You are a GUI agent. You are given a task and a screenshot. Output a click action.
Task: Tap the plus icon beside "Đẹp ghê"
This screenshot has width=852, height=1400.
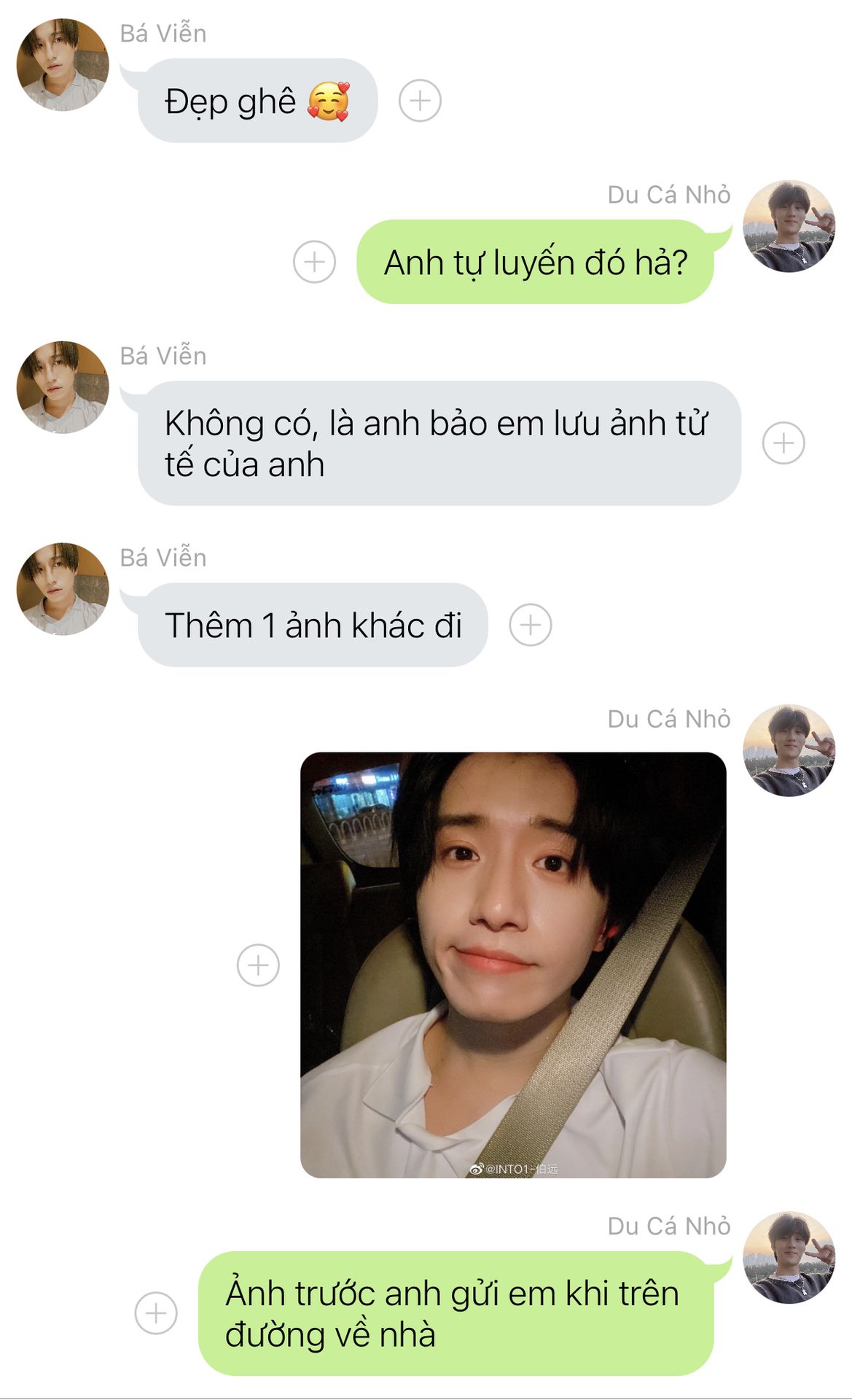[420, 101]
